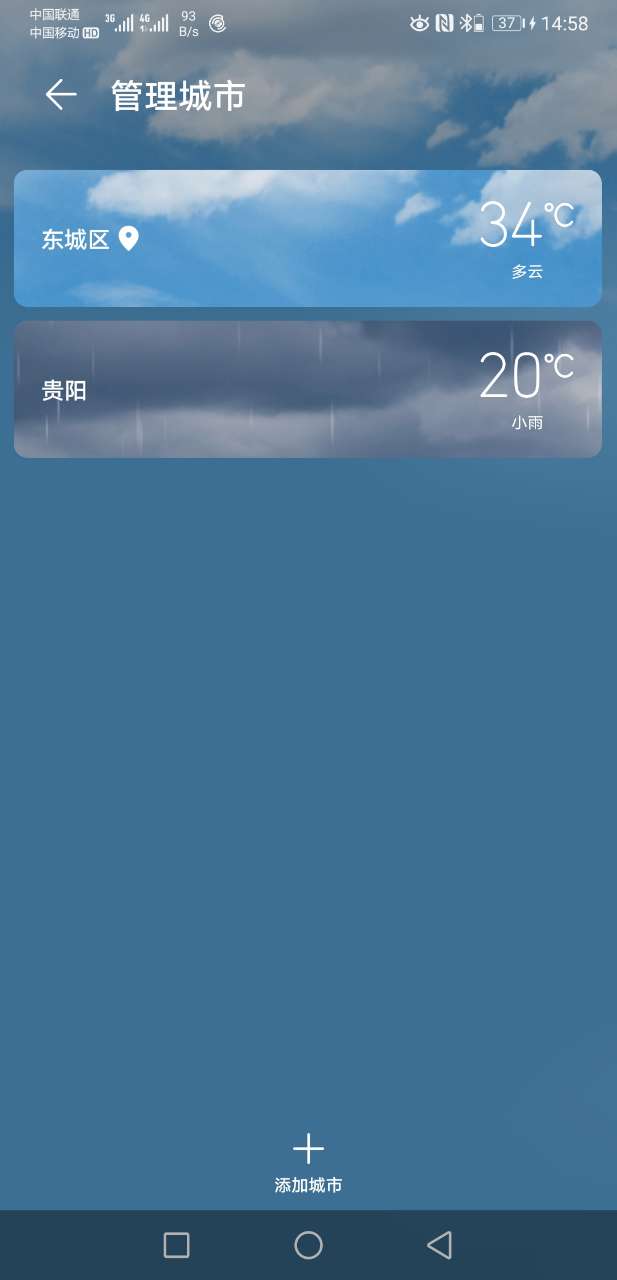Open the 贵阳 weather card
Image resolution: width=617 pixels, height=1280 pixels.
(x=307, y=389)
